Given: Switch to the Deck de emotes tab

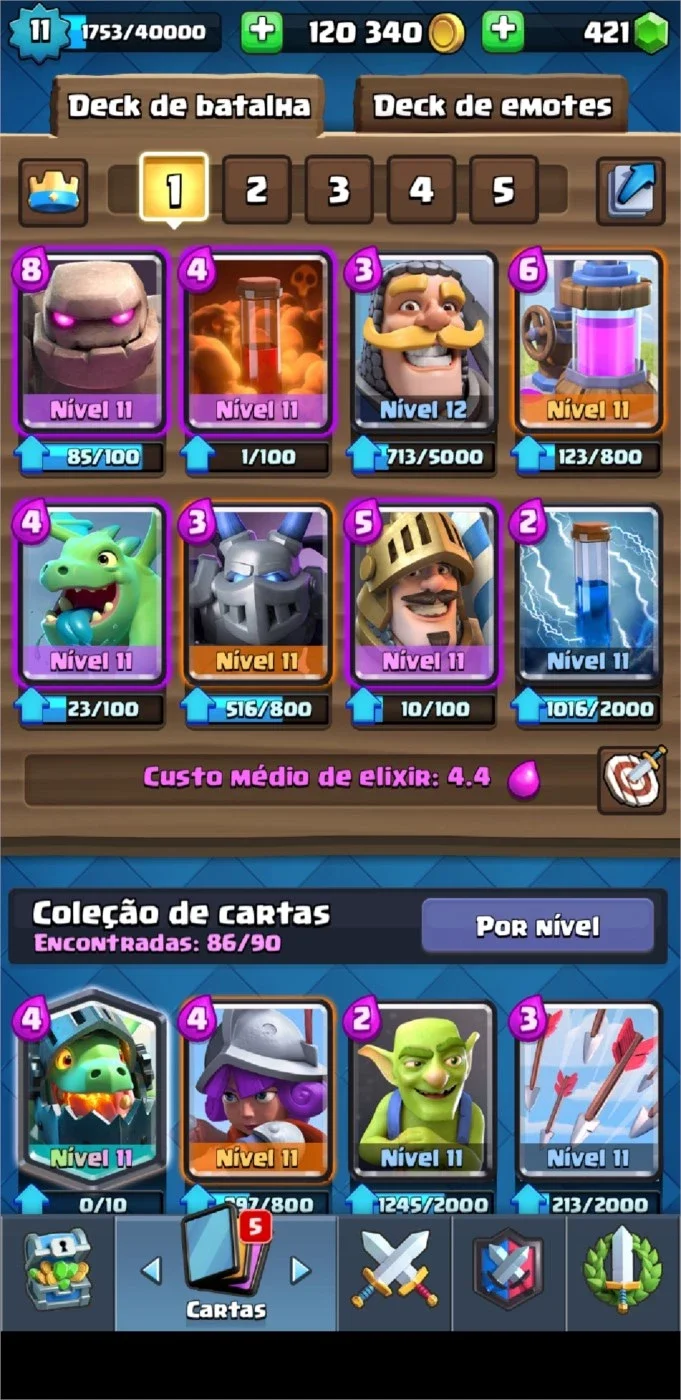Looking at the screenshot, I should [x=492, y=106].
